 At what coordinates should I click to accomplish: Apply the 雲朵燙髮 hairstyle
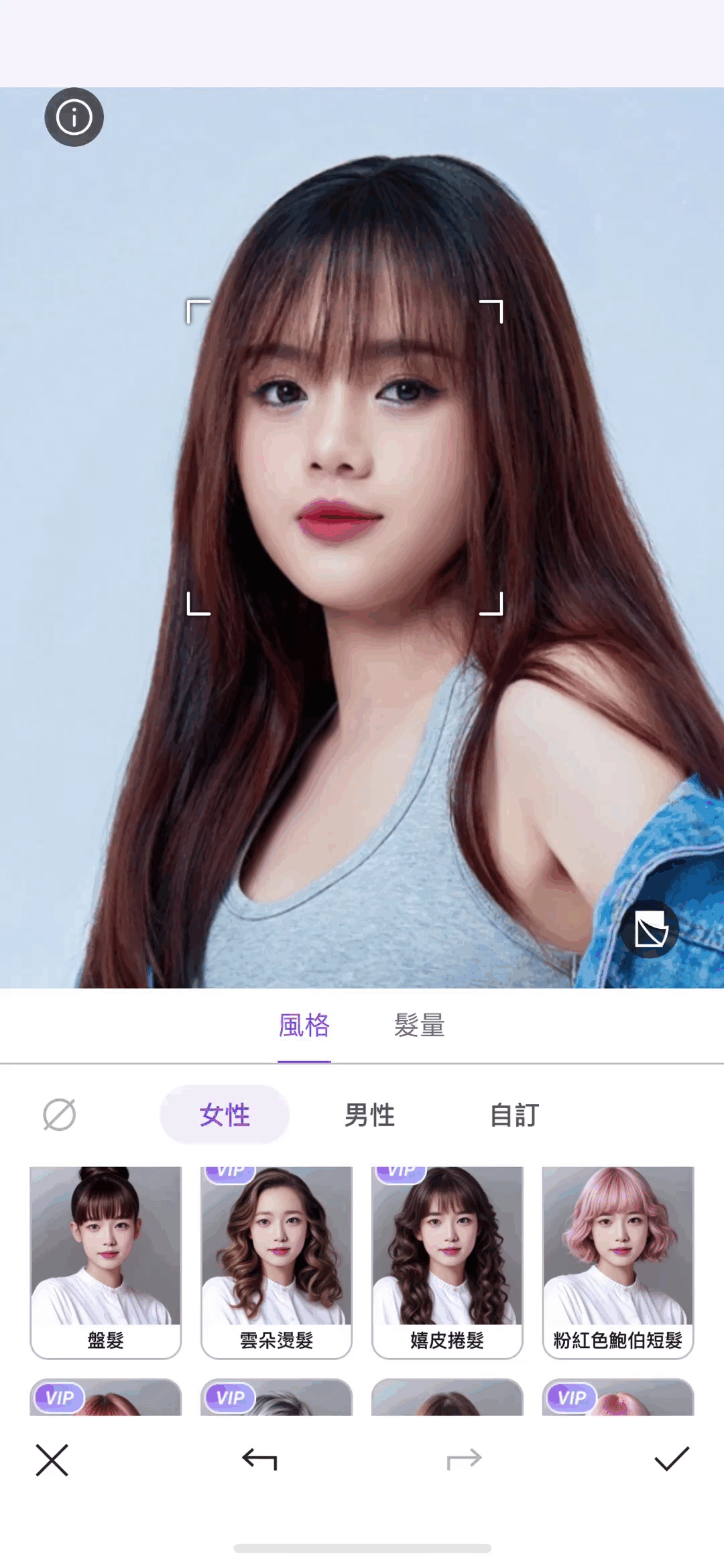pos(276,1261)
